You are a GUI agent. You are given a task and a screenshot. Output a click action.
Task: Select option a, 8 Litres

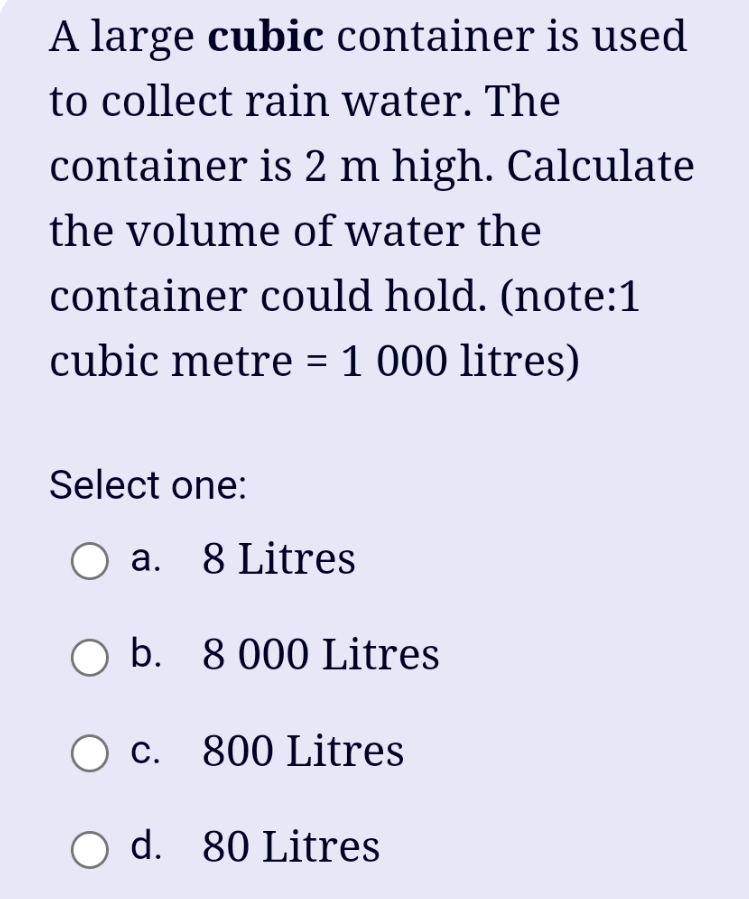90,561
